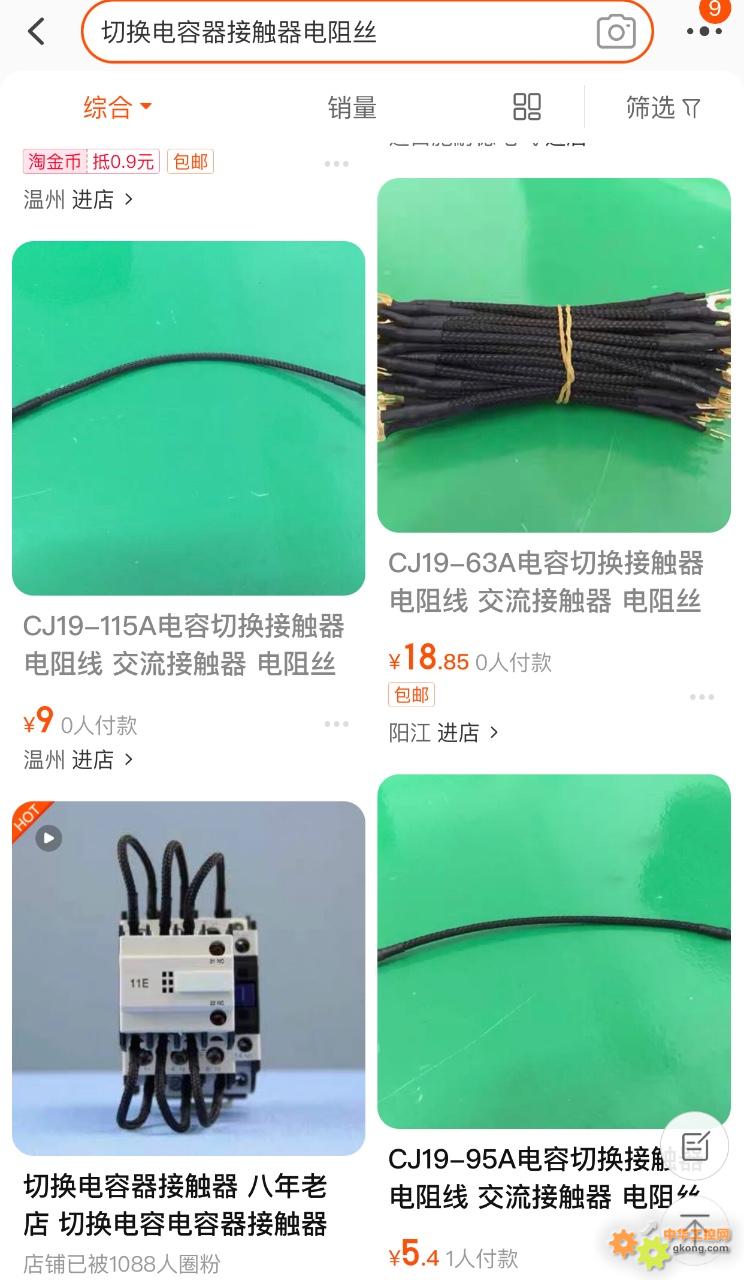The height and width of the screenshot is (1280, 744).
Task: Open camera image search
Action: (x=616, y=32)
